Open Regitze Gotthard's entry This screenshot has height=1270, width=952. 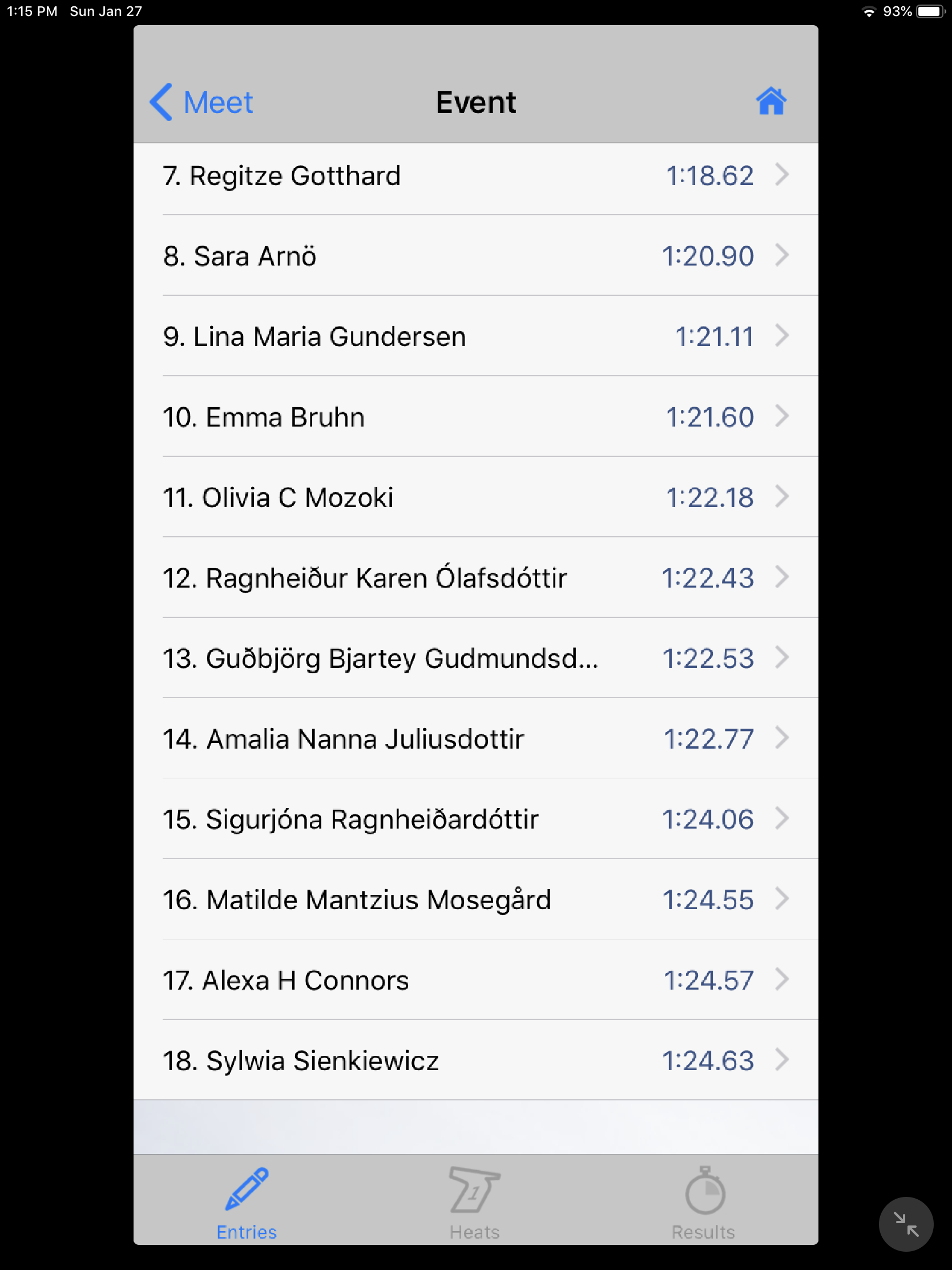475,176
